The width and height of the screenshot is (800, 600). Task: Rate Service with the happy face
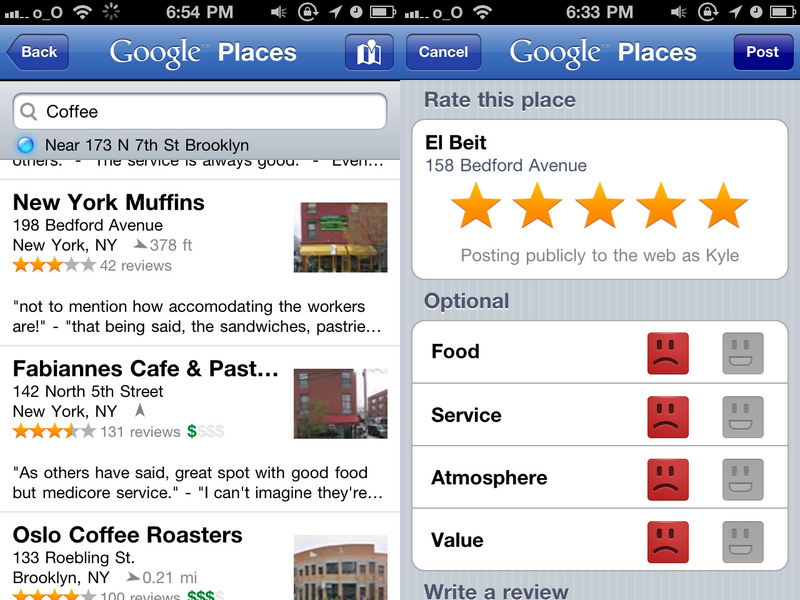pos(743,416)
